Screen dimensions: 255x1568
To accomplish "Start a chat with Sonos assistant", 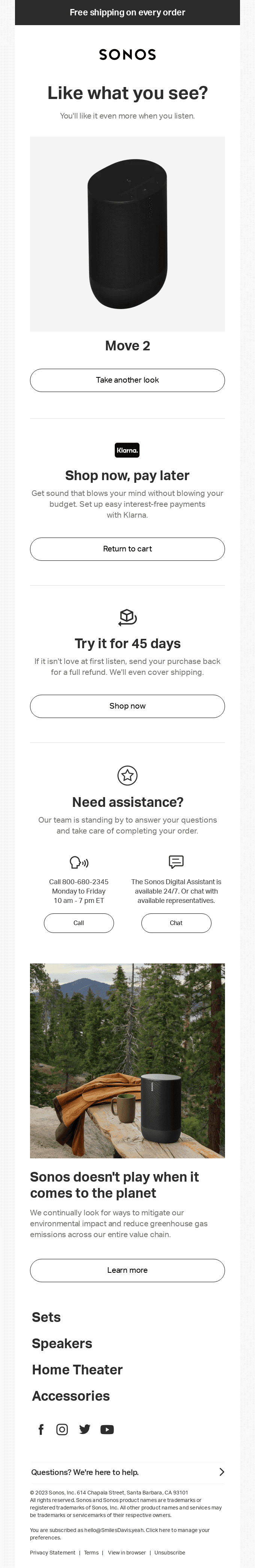I will coord(176,923).
